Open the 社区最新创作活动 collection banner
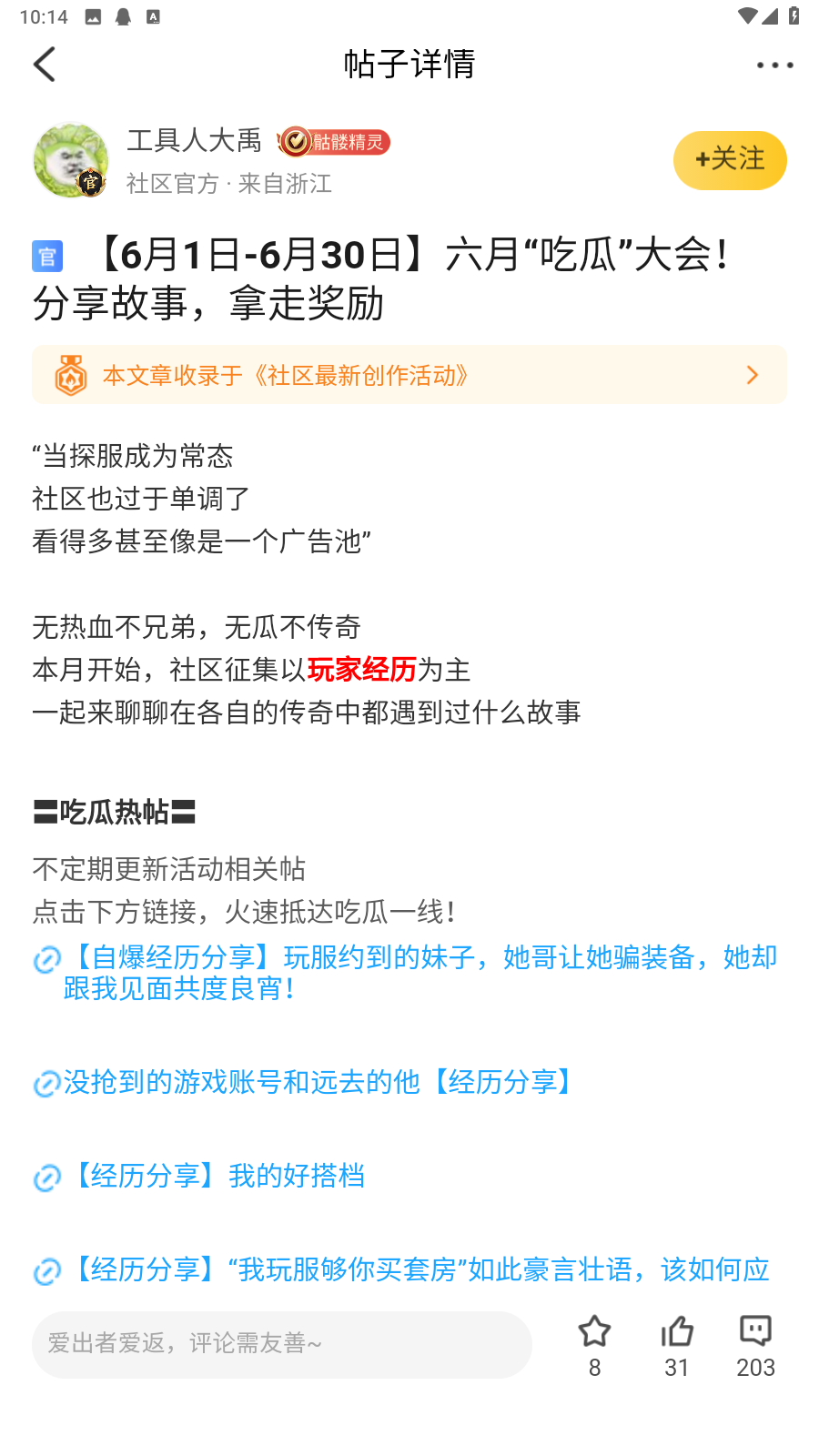 [409, 375]
